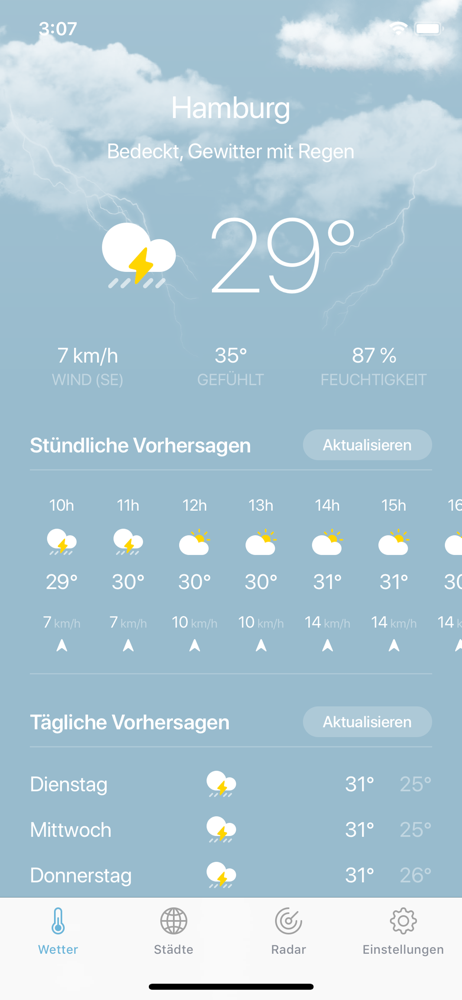
Task: Select the Wetter tab
Action: point(58,932)
